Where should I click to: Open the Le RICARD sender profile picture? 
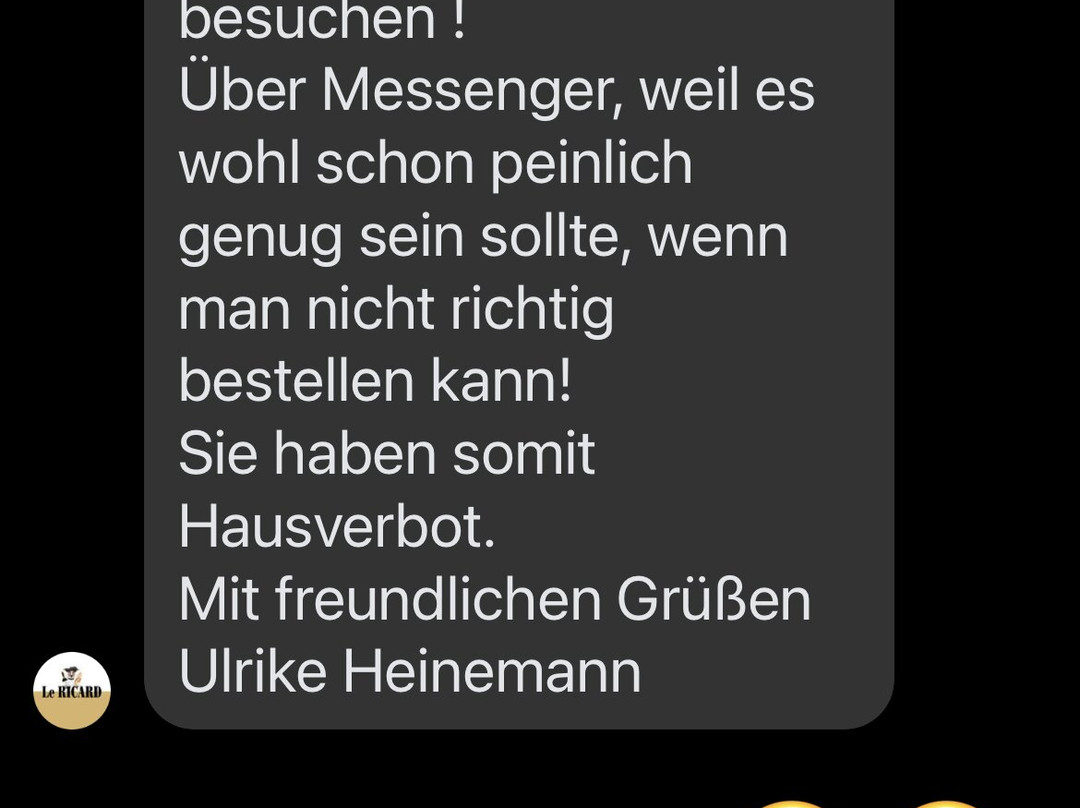(72, 690)
